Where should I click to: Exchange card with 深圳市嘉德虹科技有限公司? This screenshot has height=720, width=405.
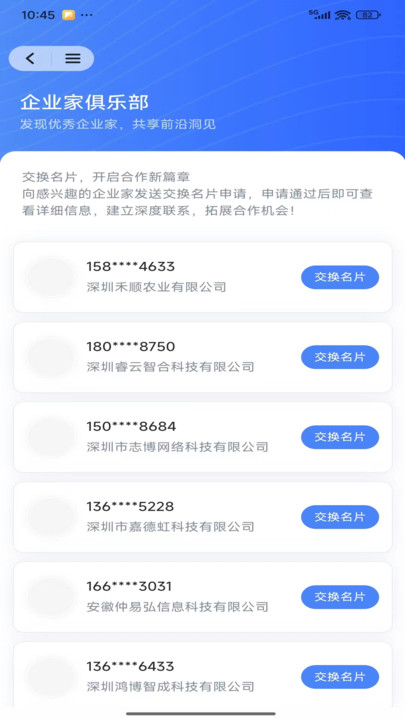(340, 517)
